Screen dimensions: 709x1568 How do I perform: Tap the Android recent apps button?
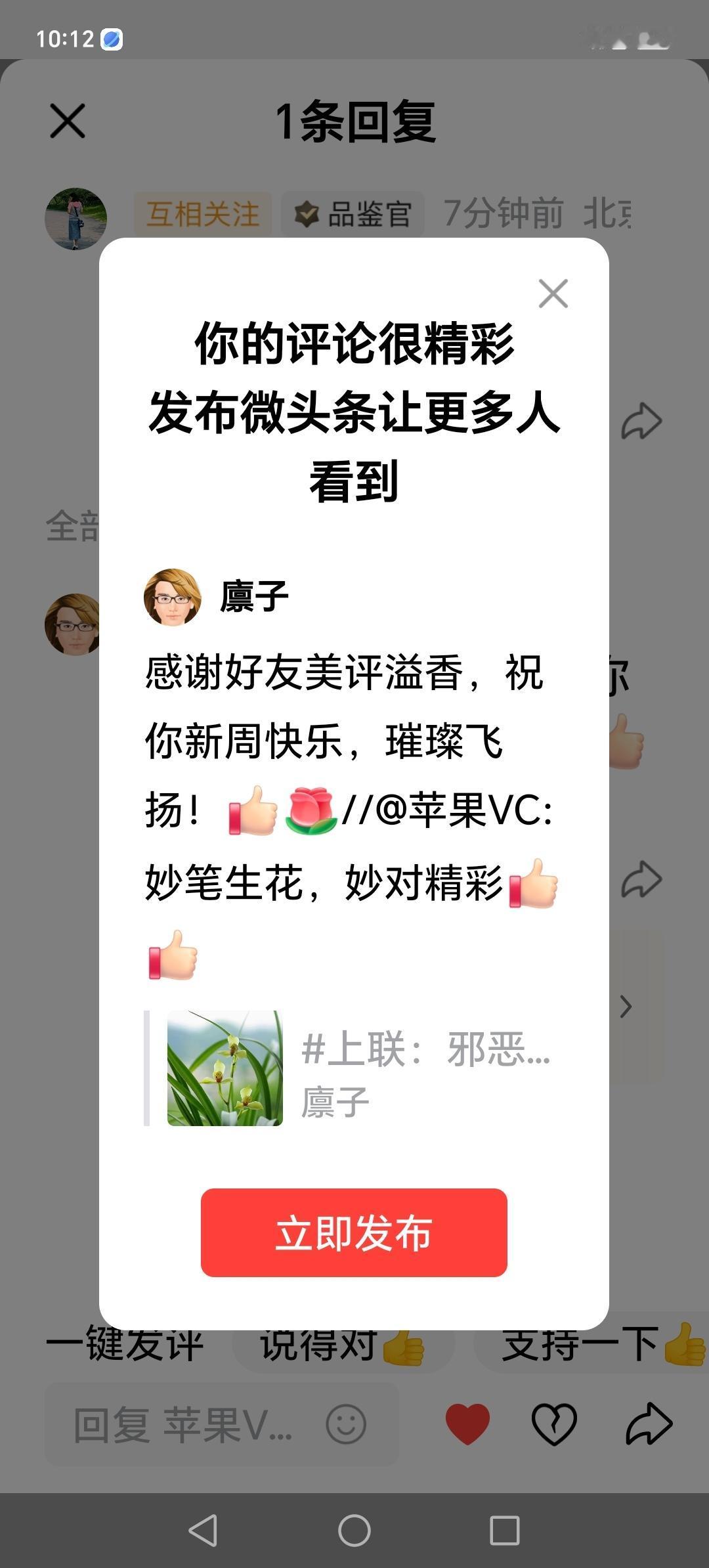[502, 1530]
